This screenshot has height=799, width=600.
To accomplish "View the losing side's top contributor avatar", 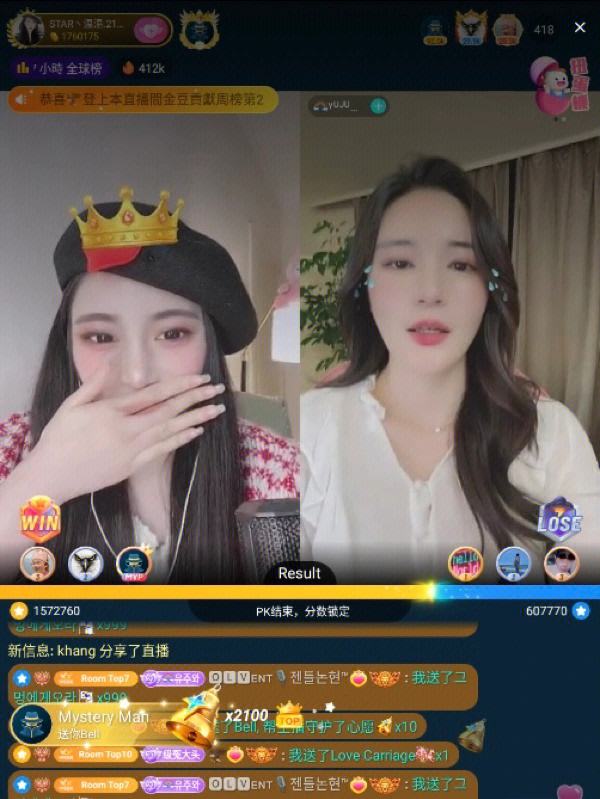I will click(464, 563).
